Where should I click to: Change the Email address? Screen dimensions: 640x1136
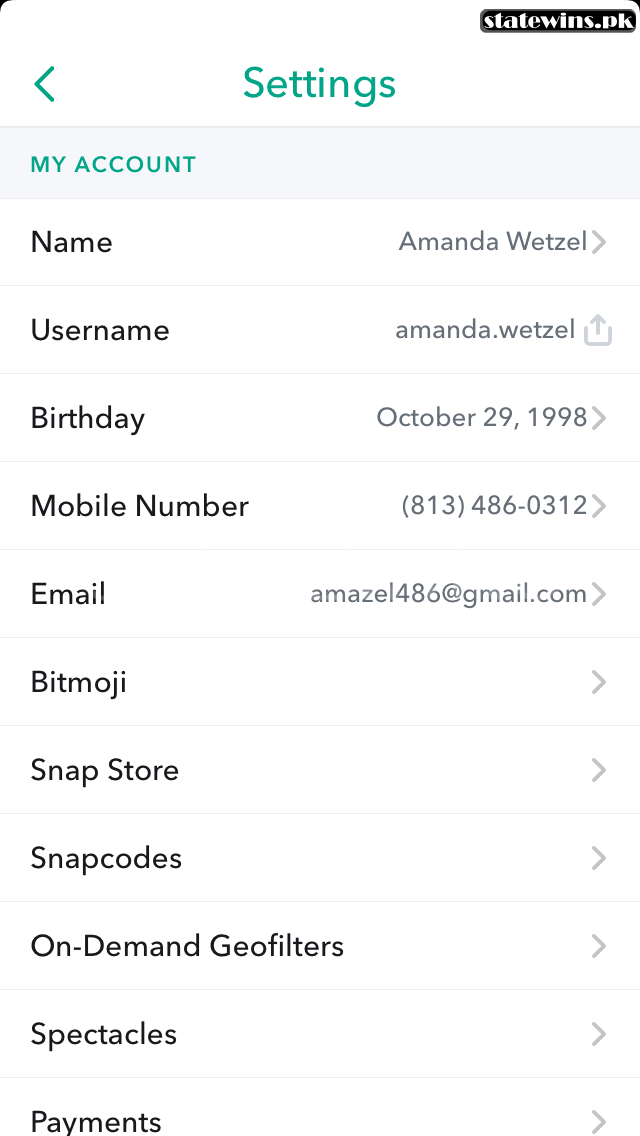[x=320, y=594]
